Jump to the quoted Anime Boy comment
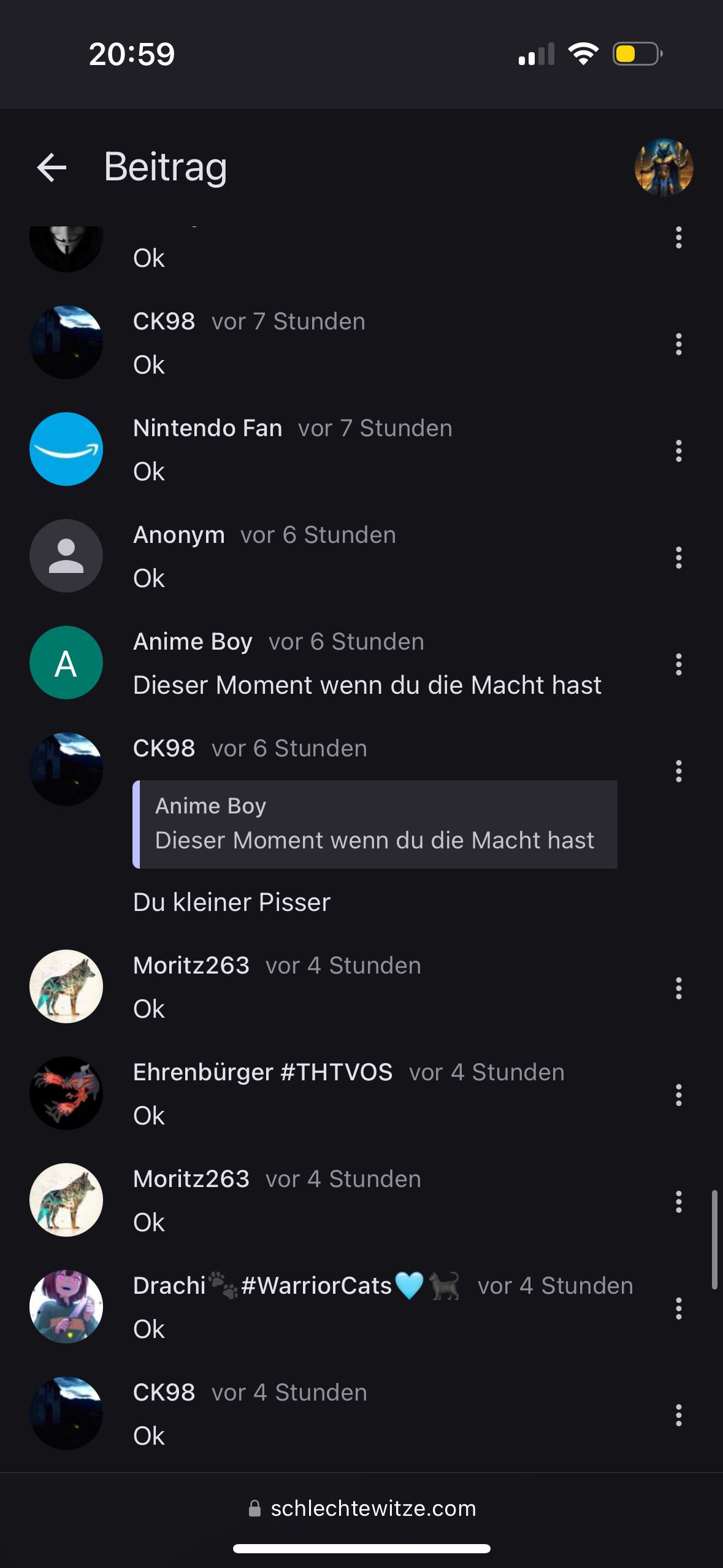This screenshot has width=723, height=1568. point(375,824)
